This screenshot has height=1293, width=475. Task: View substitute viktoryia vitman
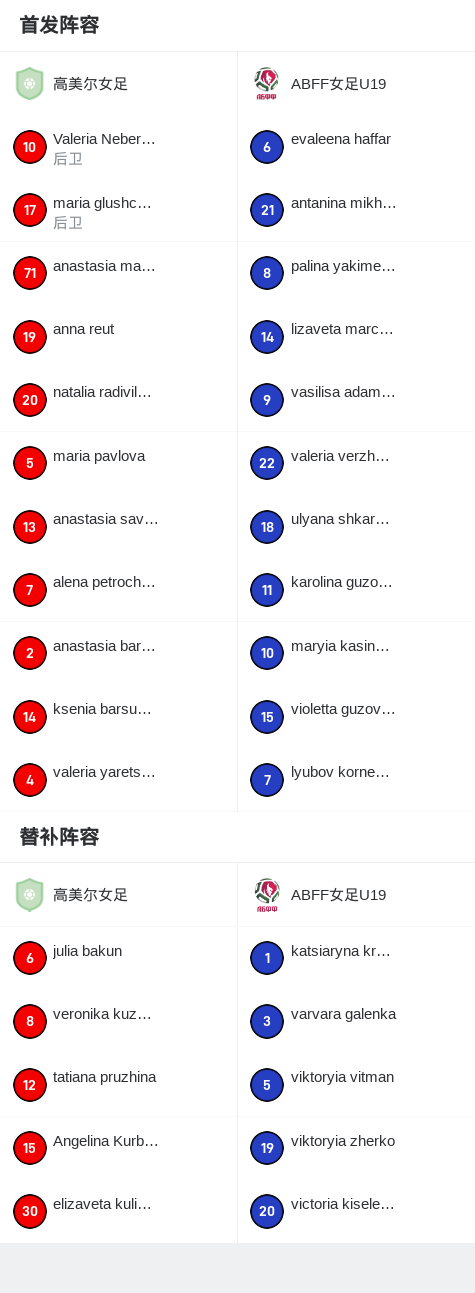356,1084
